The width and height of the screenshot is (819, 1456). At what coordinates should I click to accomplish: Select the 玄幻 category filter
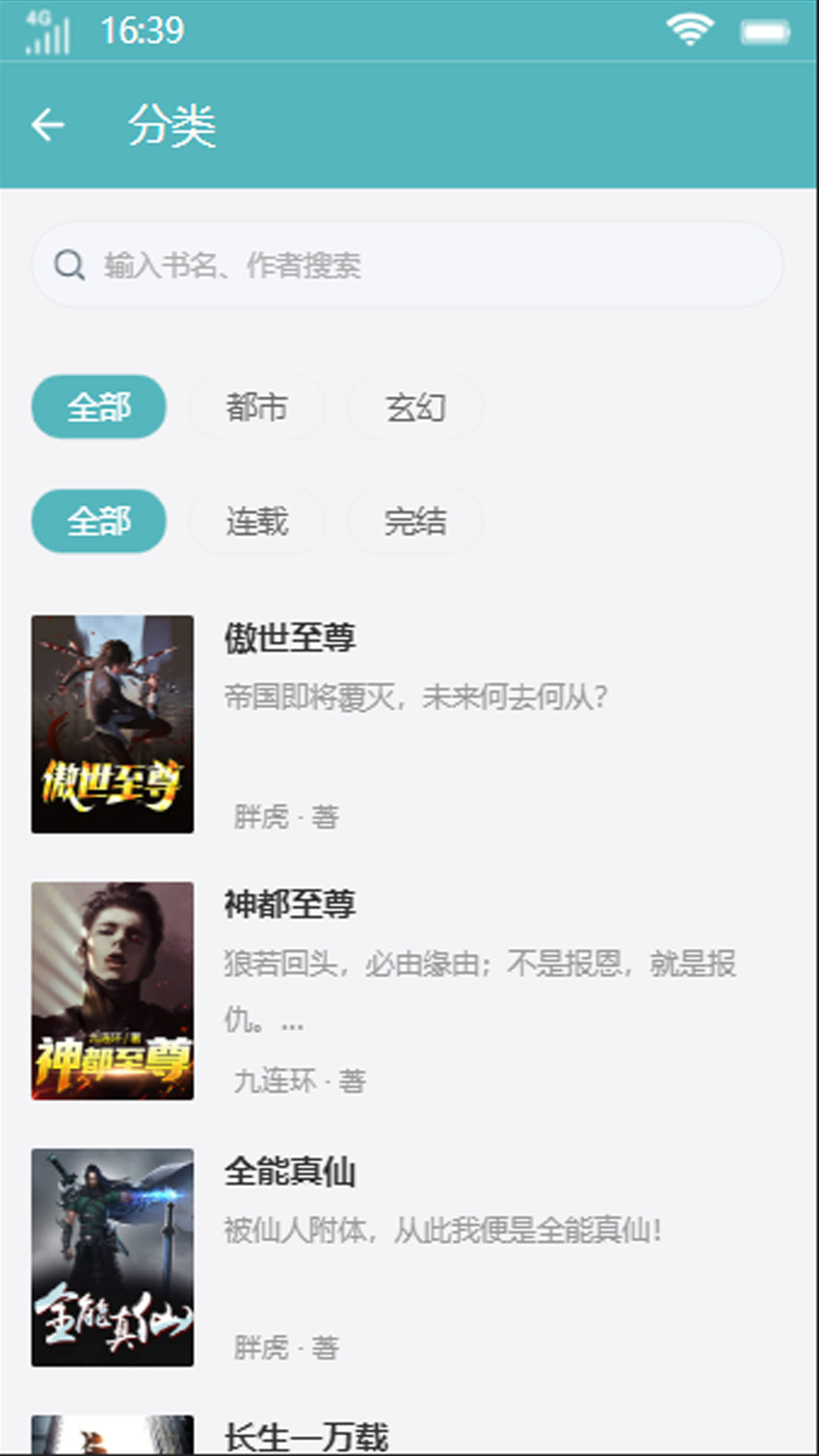click(x=415, y=407)
